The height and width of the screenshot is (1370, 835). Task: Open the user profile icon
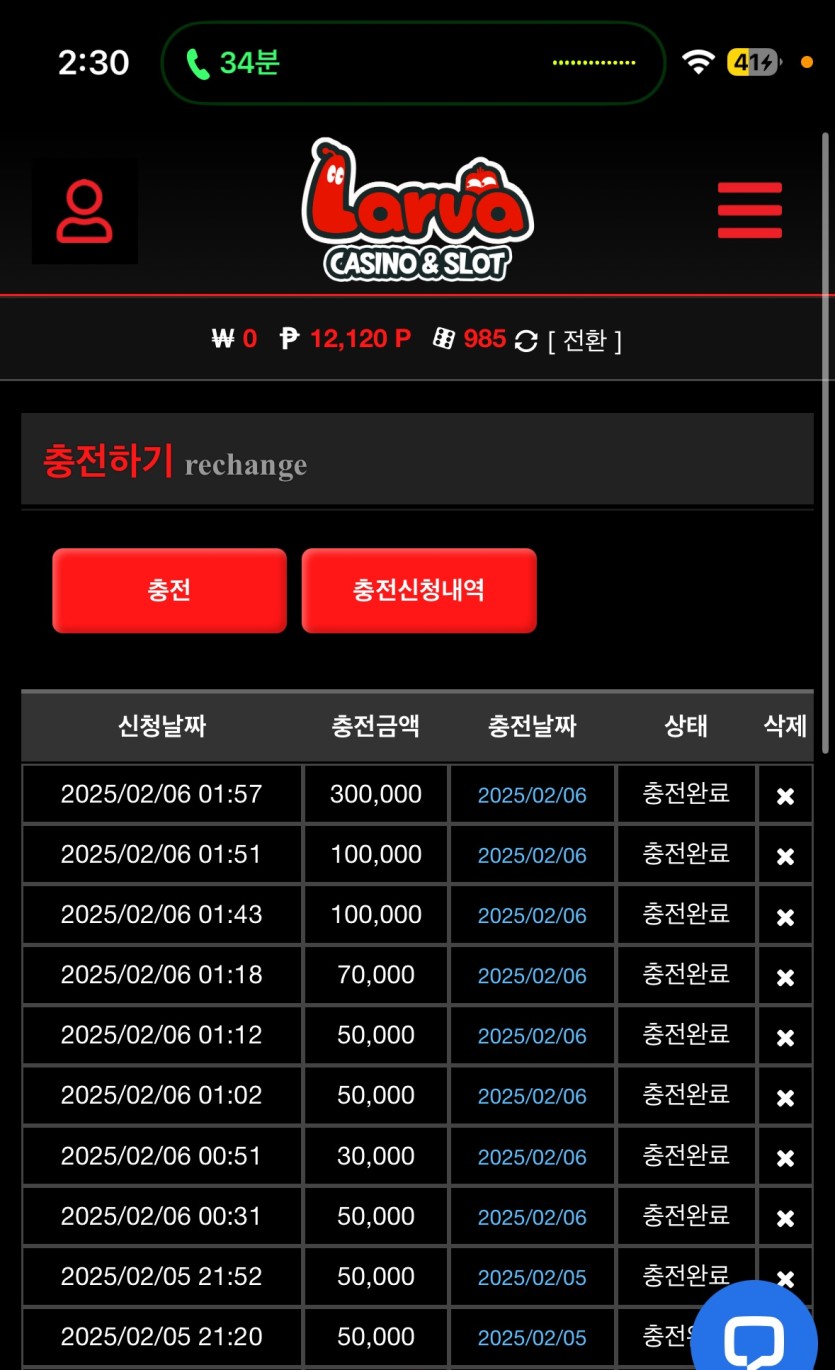85,211
